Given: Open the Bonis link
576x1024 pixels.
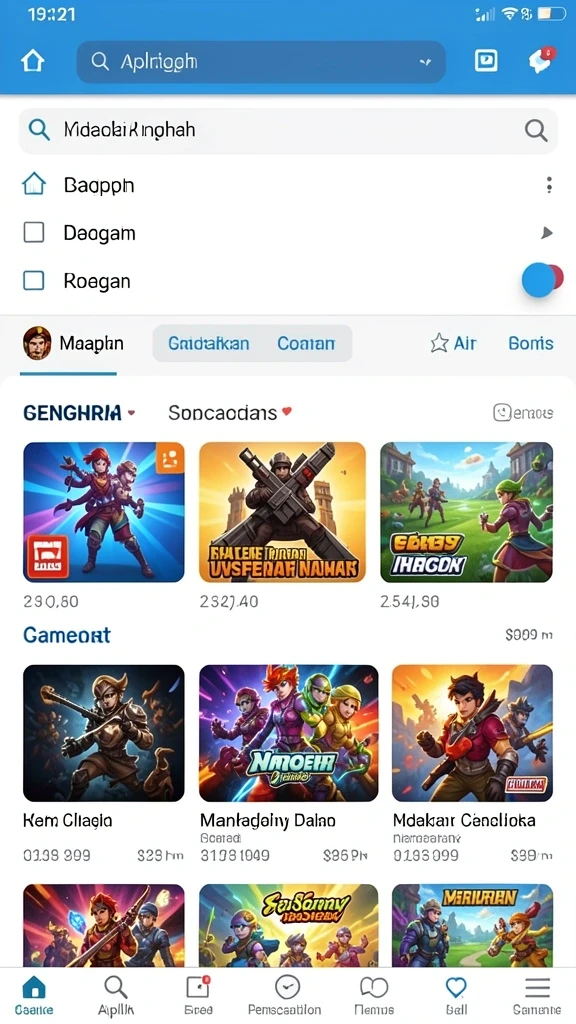Looking at the screenshot, I should tap(530, 344).
